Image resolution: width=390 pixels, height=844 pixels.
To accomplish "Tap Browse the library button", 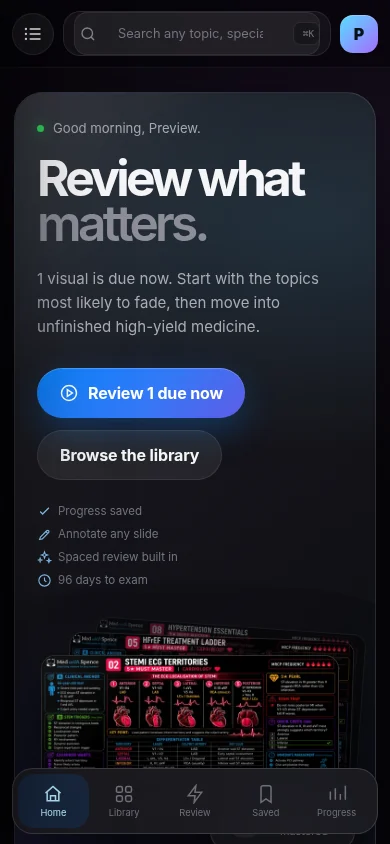I will pos(129,455).
